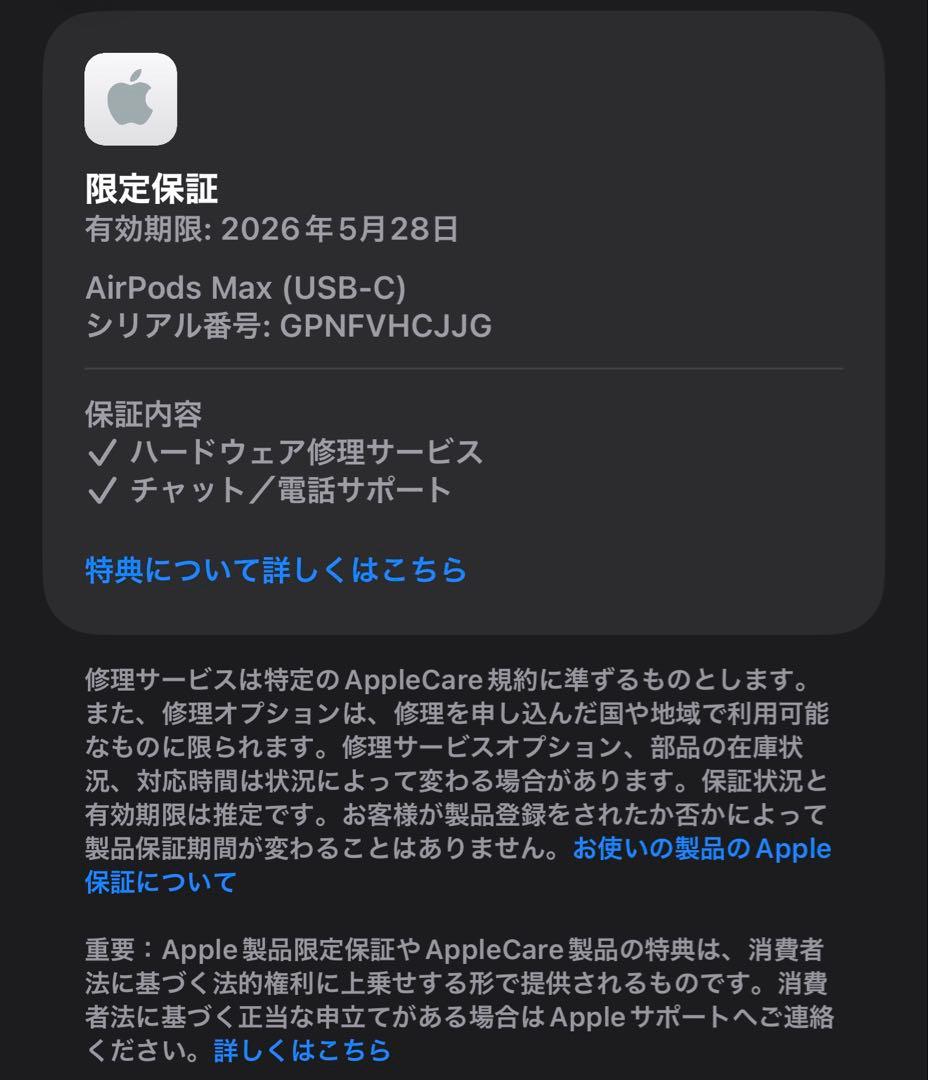This screenshot has width=928, height=1080.
Task: Click the チャット／電話サポート coverage entry
Action: pyautogui.click(x=289, y=491)
